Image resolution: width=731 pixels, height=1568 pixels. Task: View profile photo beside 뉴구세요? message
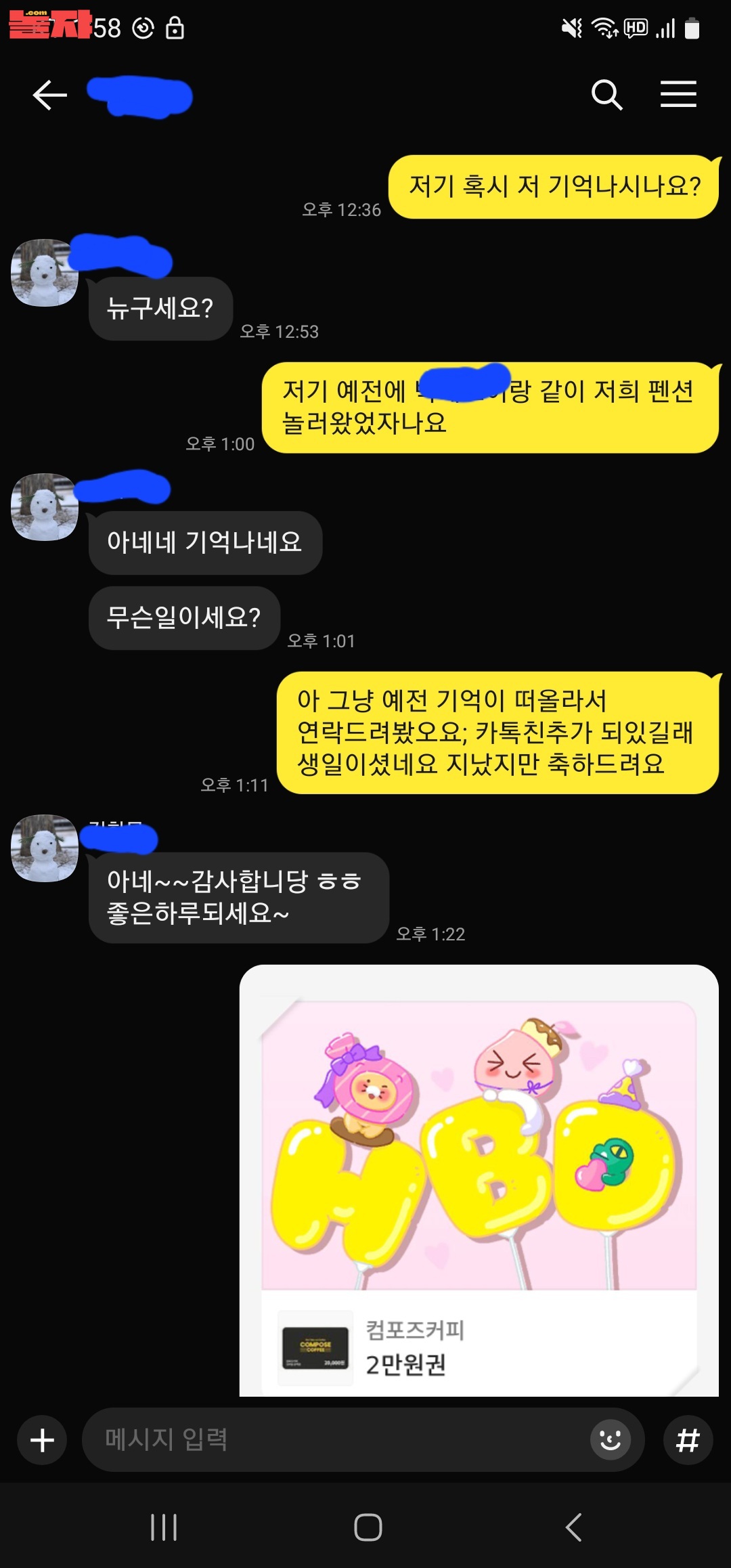pos(45,273)
